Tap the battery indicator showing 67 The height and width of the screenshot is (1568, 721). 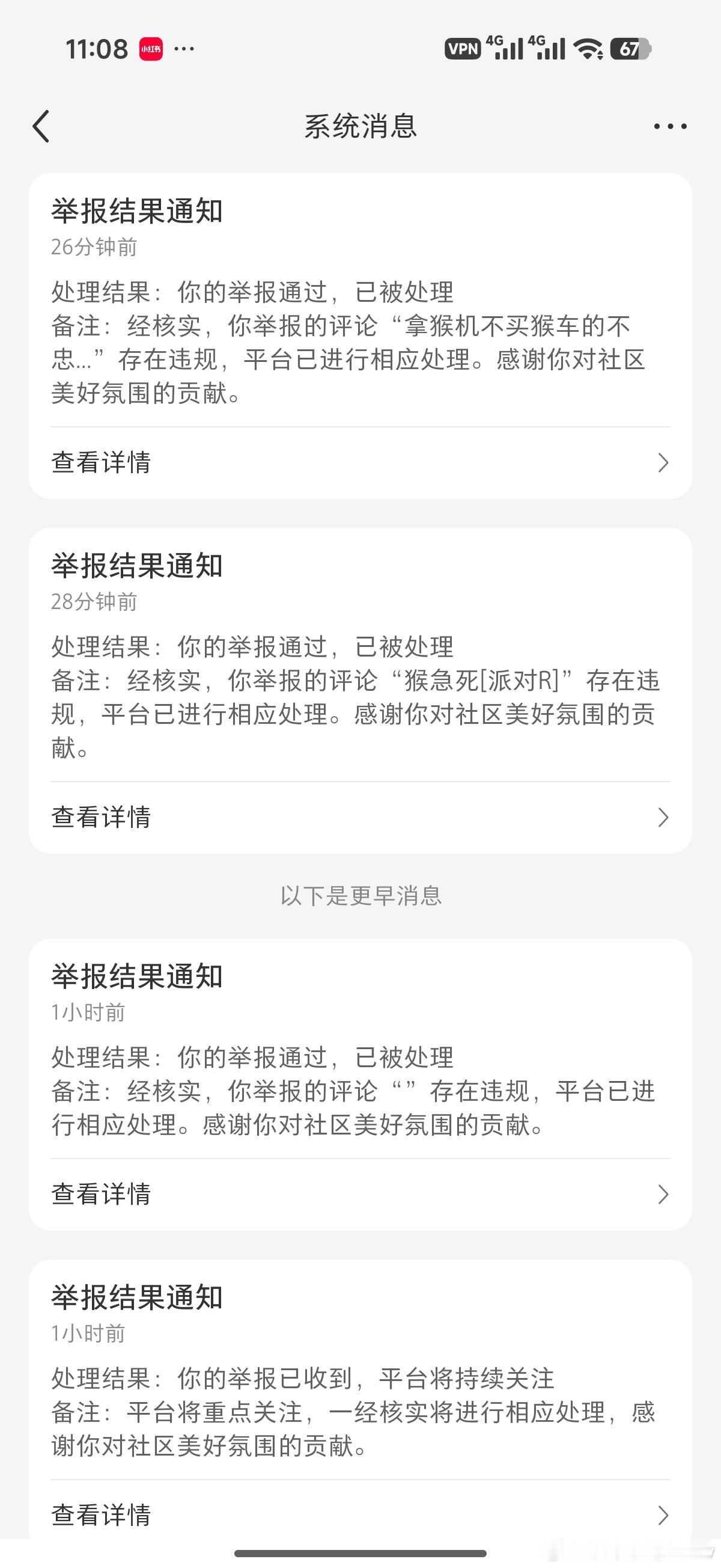coord(630,50)
